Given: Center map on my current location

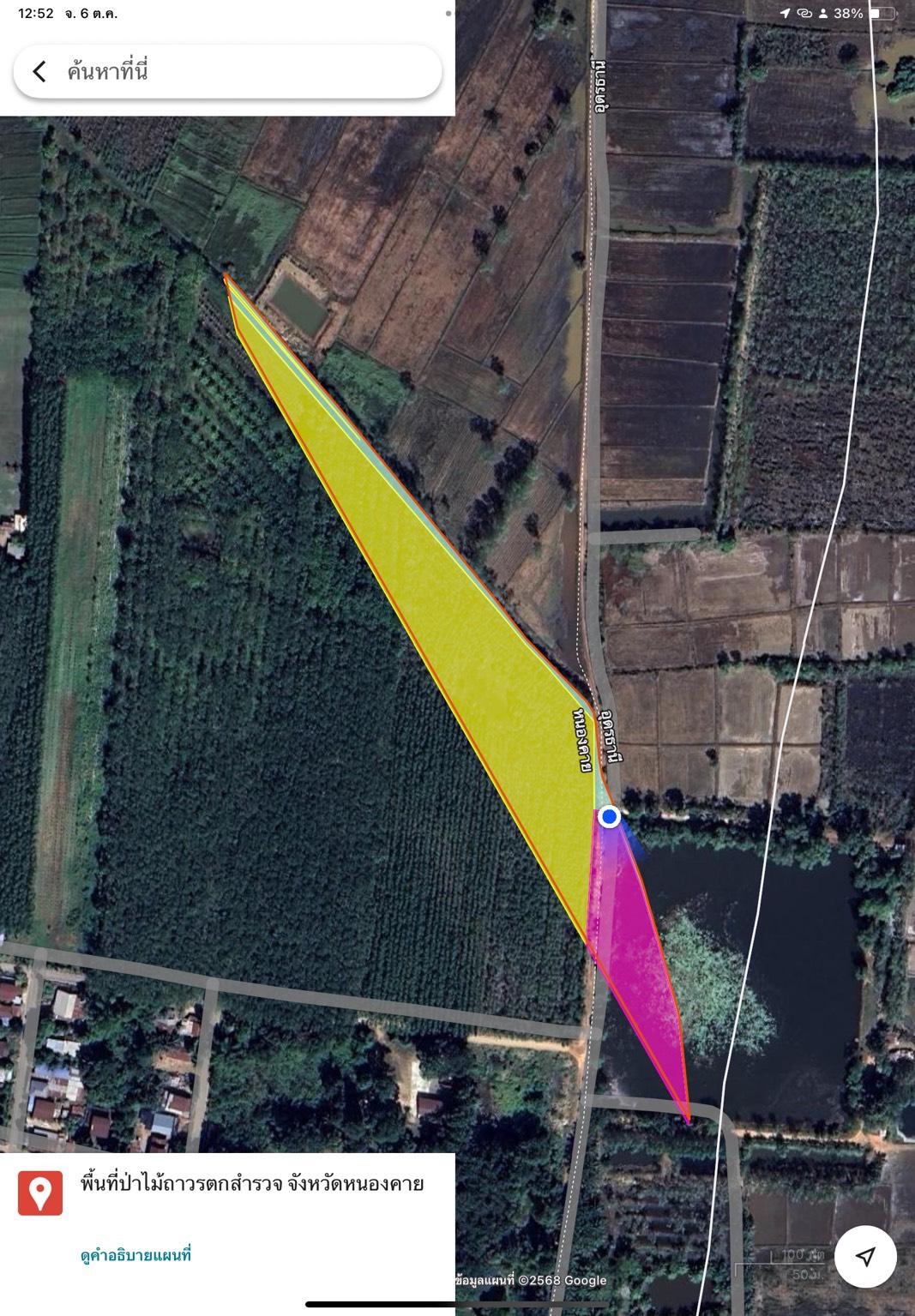Looking at the screenshot, I should (866, 1257).
